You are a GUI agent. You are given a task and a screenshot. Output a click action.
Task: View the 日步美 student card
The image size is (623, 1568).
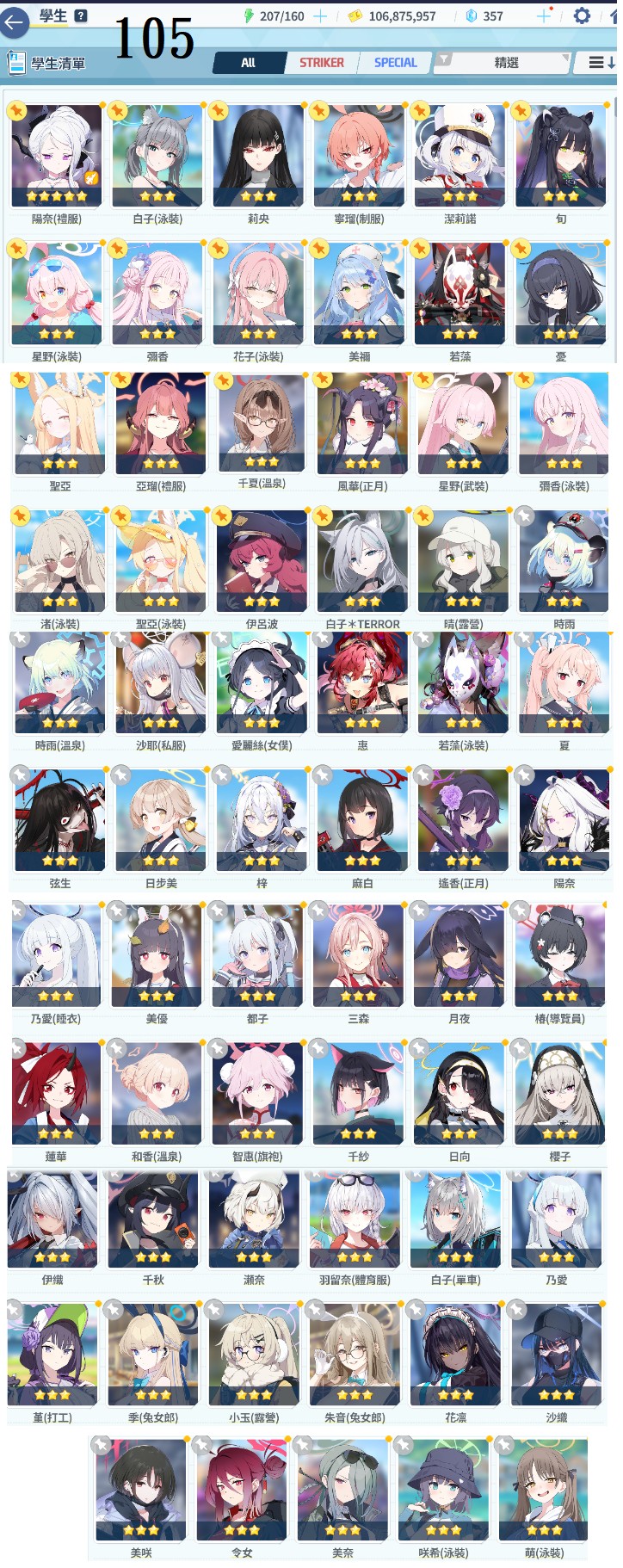161,820
